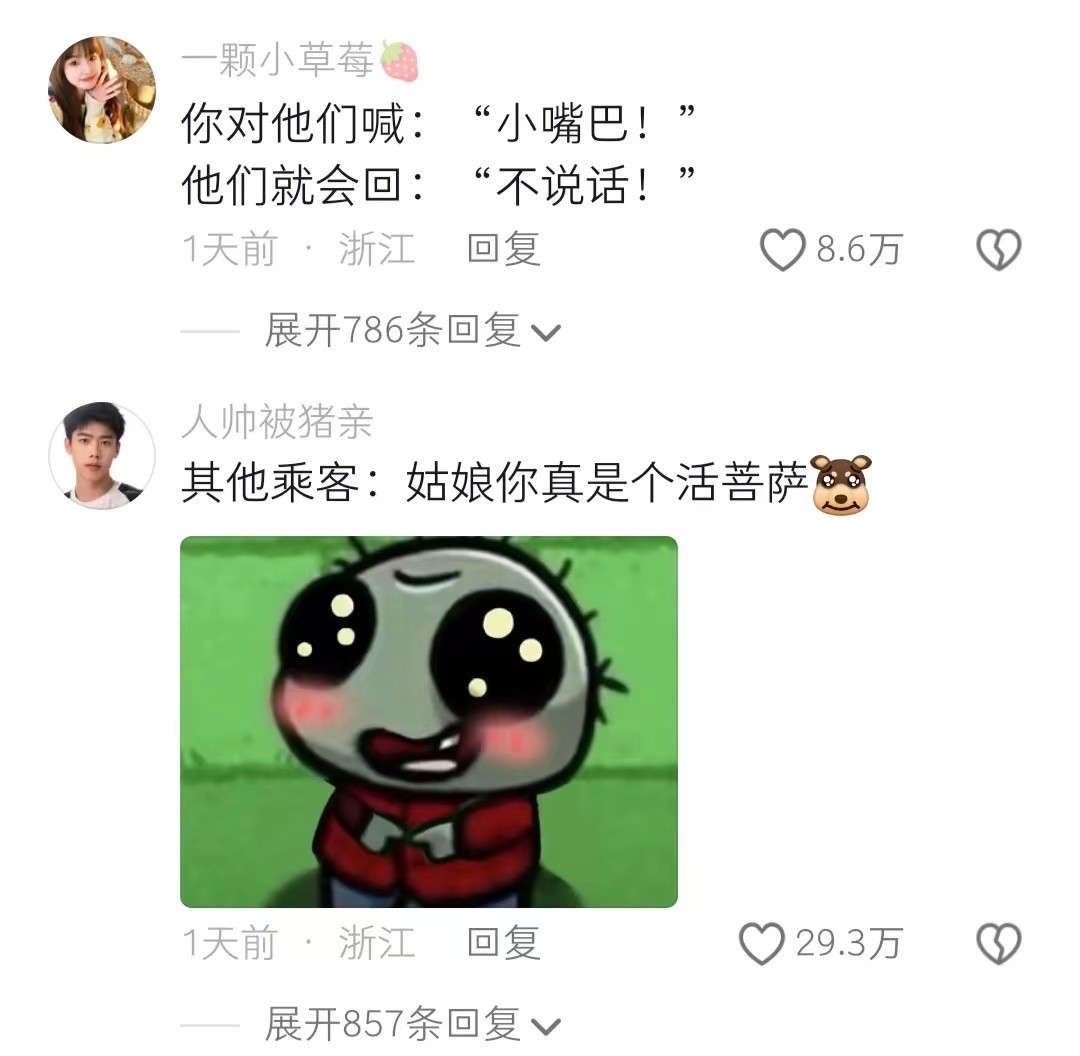Reply to 人帅被猪亲's comment
The width and height of the screenshot is (1080, 1056).
pos(503,942)
